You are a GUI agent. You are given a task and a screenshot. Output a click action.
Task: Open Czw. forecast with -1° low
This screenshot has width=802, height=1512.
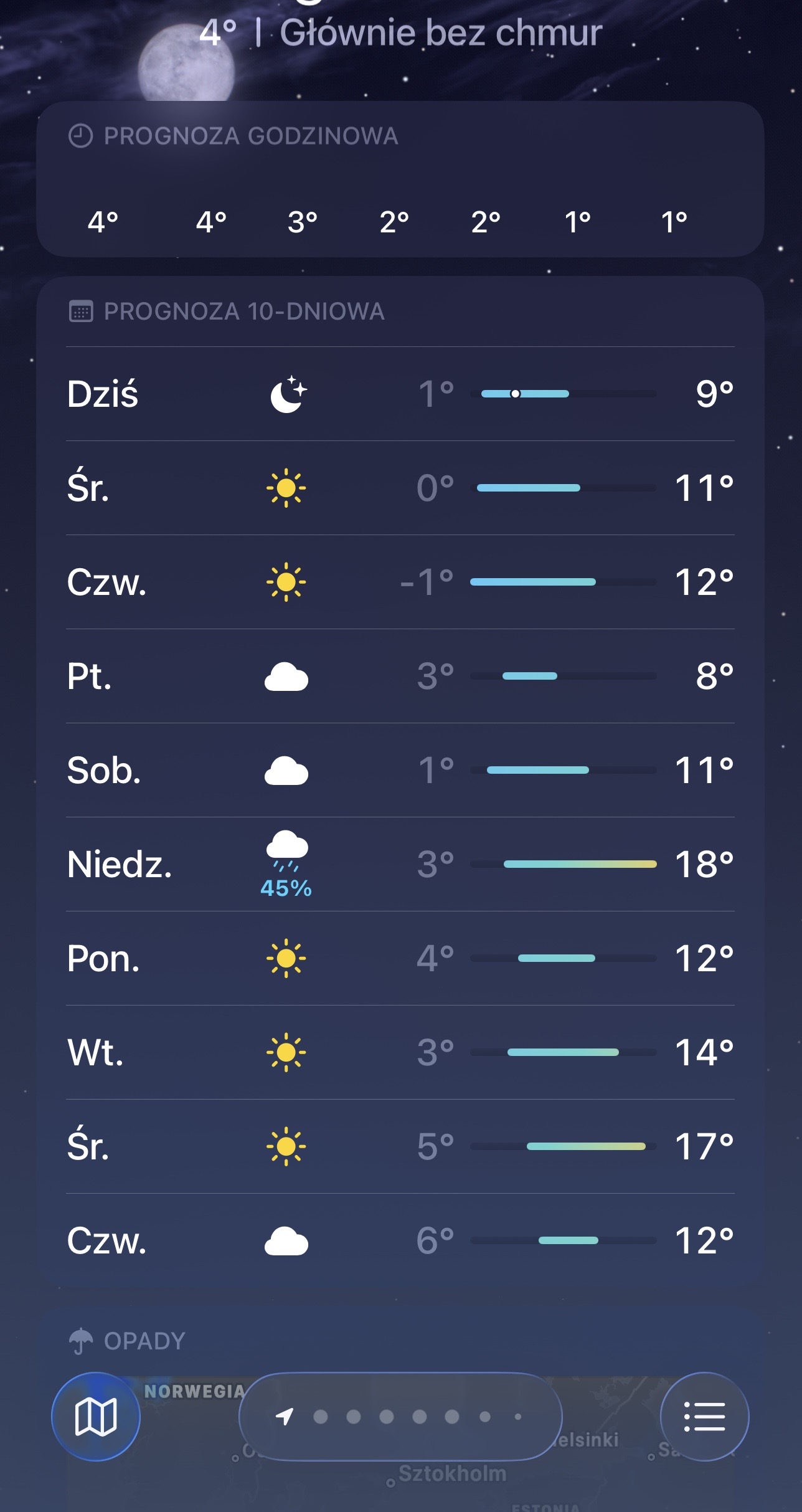click(400, 582)
